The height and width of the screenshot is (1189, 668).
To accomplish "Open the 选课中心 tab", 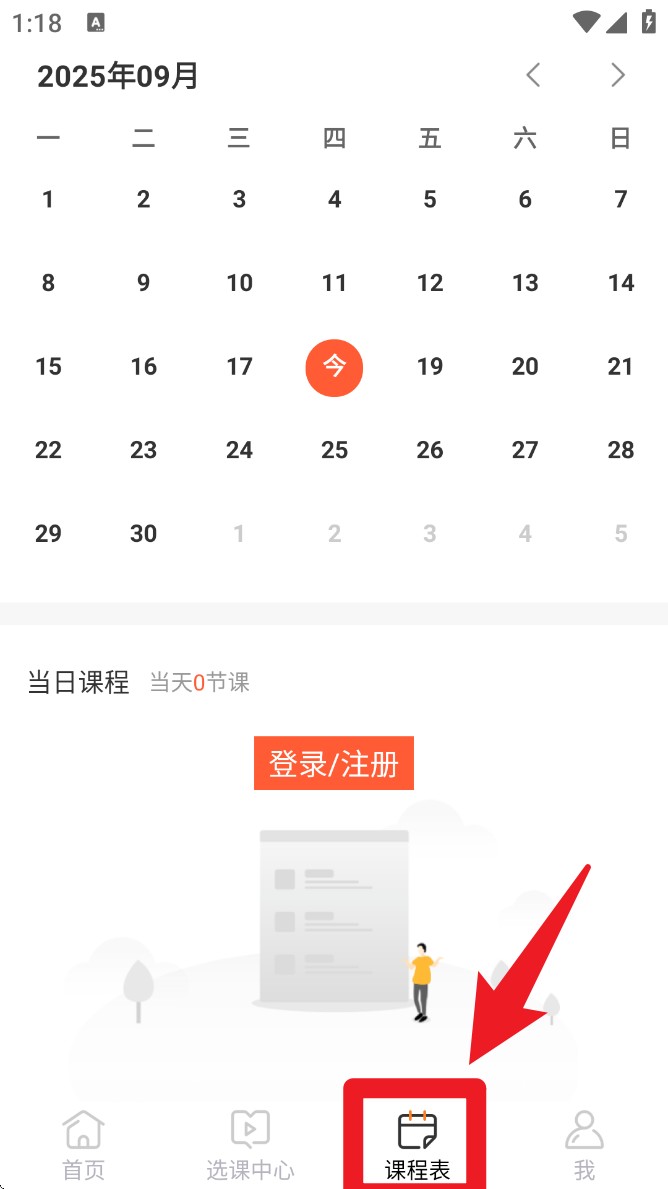I will (250, 1144).
